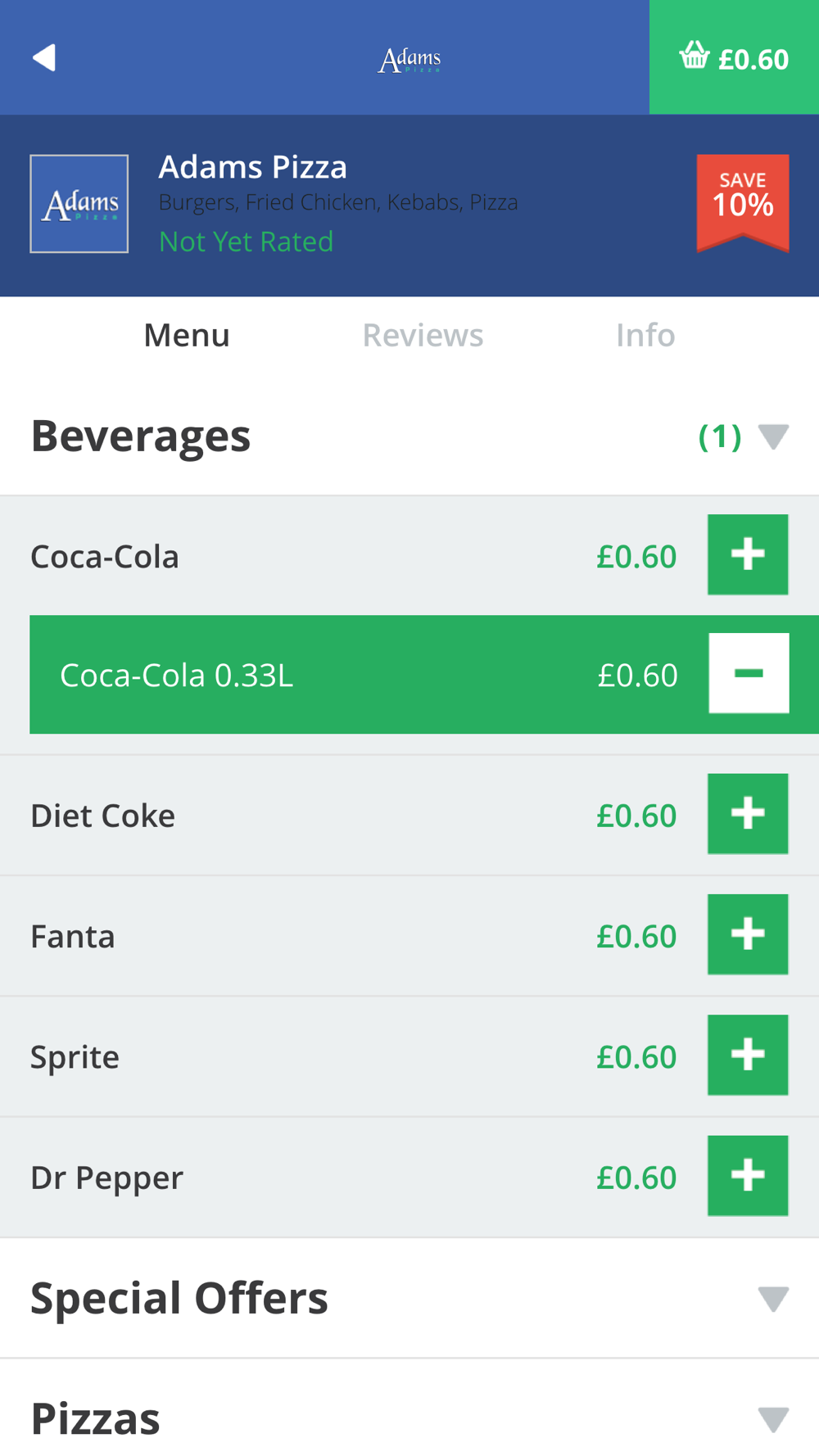The image size is (819, 1456).
Task: Collapse the Beverages section
Action: tap(772, 436)
